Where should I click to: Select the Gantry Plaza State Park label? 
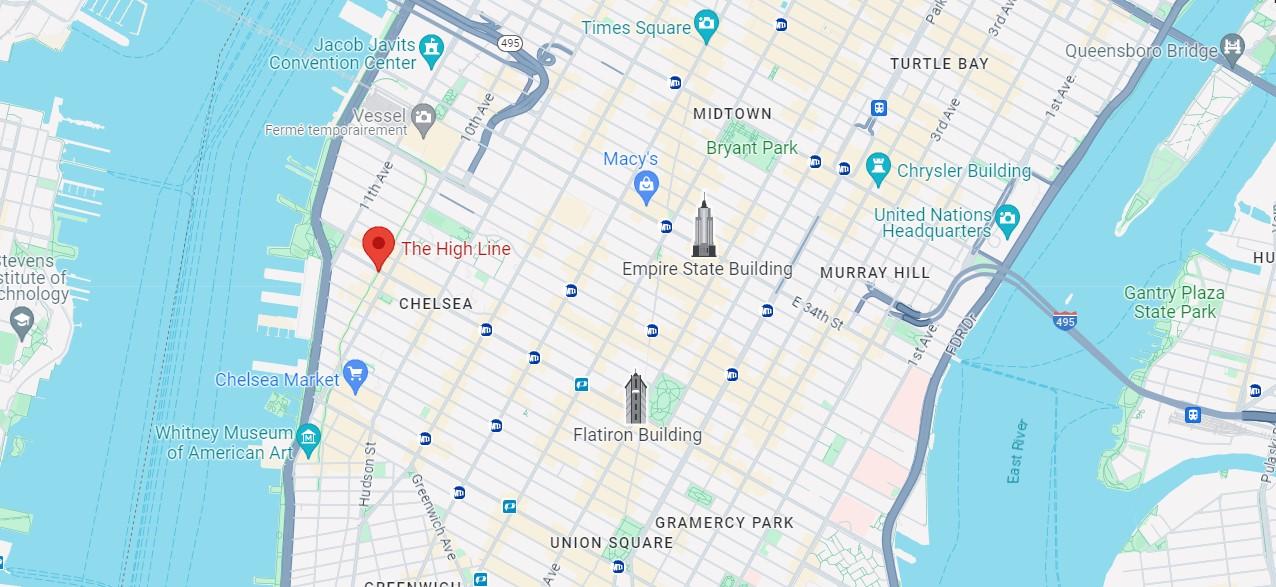tap(1174, 302)
